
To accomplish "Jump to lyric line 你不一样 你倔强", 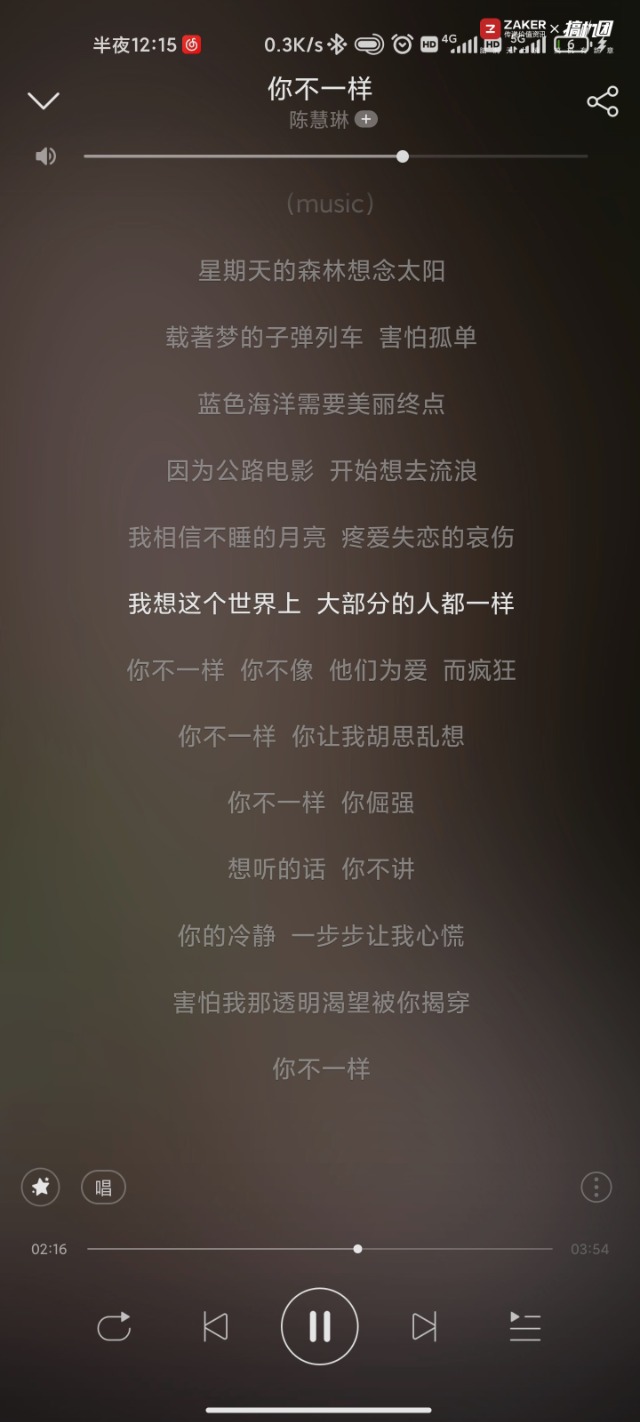I will [320, 803].
